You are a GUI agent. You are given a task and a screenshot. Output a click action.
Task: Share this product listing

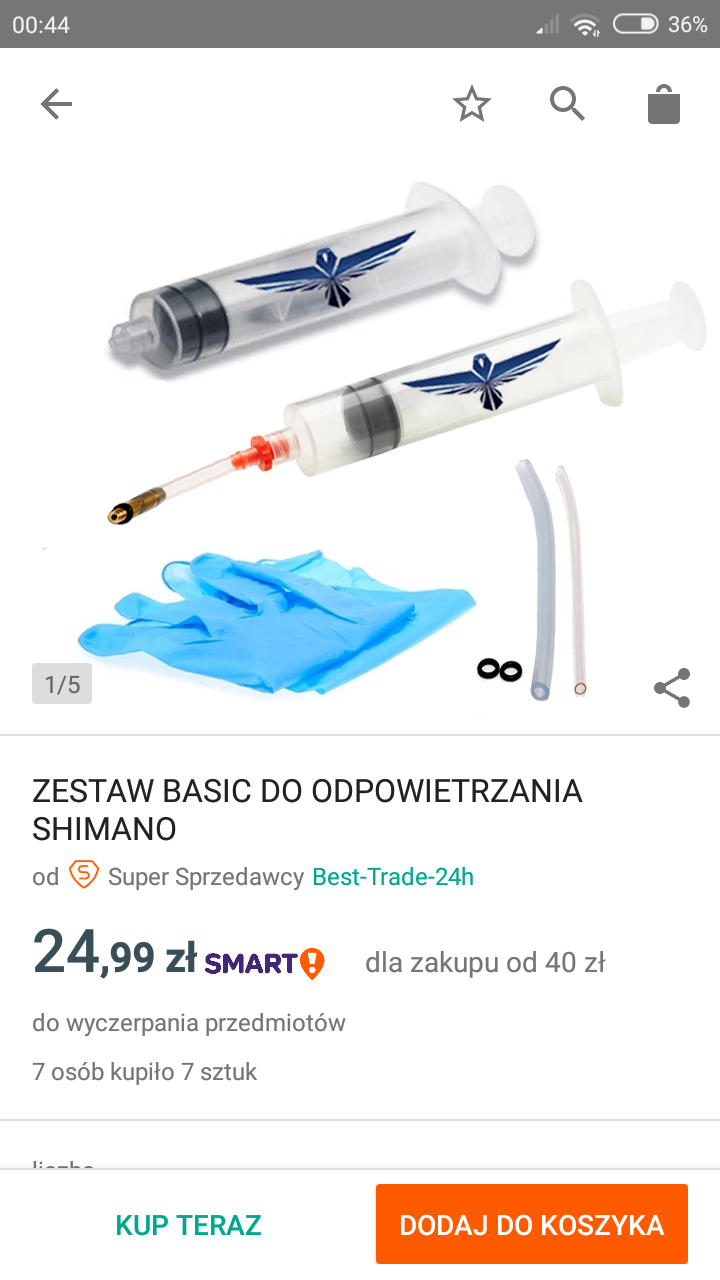point(671,688)
